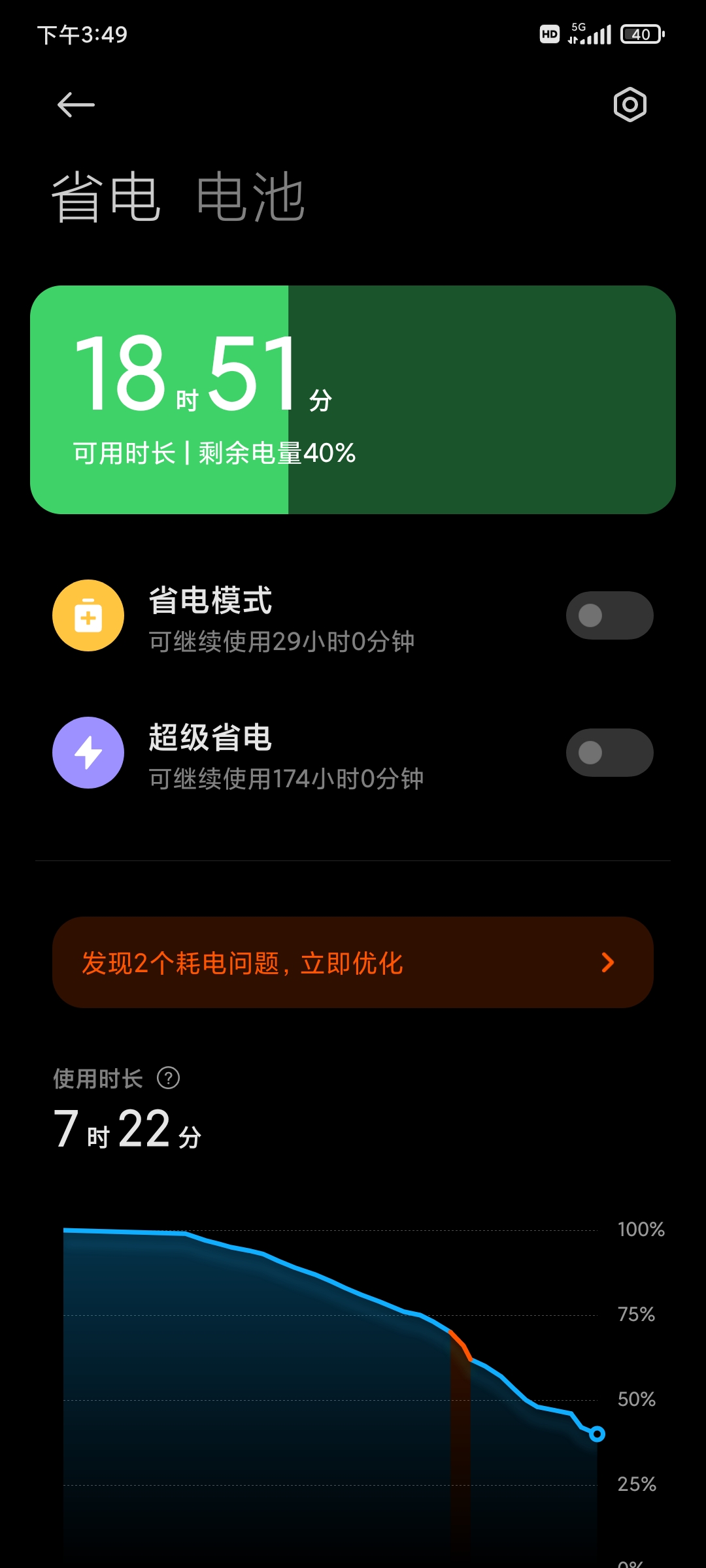Tap the help icon beside 使用时长
This screenshot has width=706, height=1568.
coord(168,1078)
